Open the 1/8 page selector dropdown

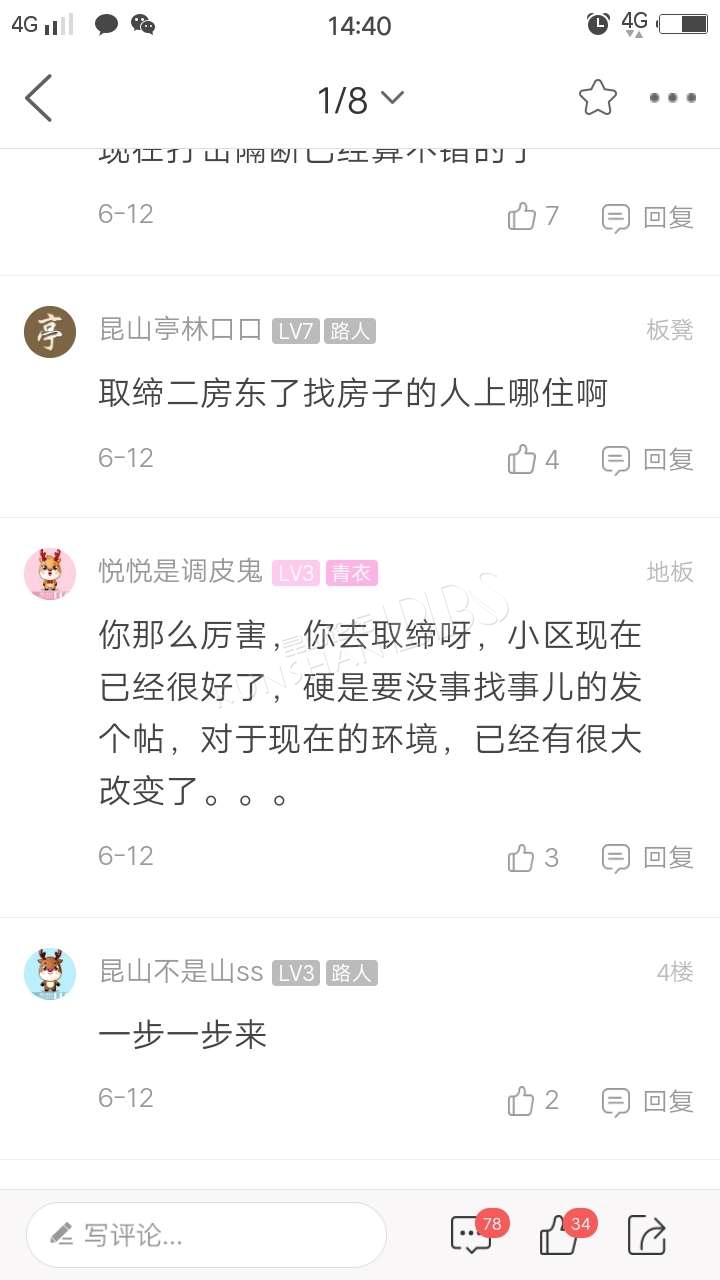(360, 99)
